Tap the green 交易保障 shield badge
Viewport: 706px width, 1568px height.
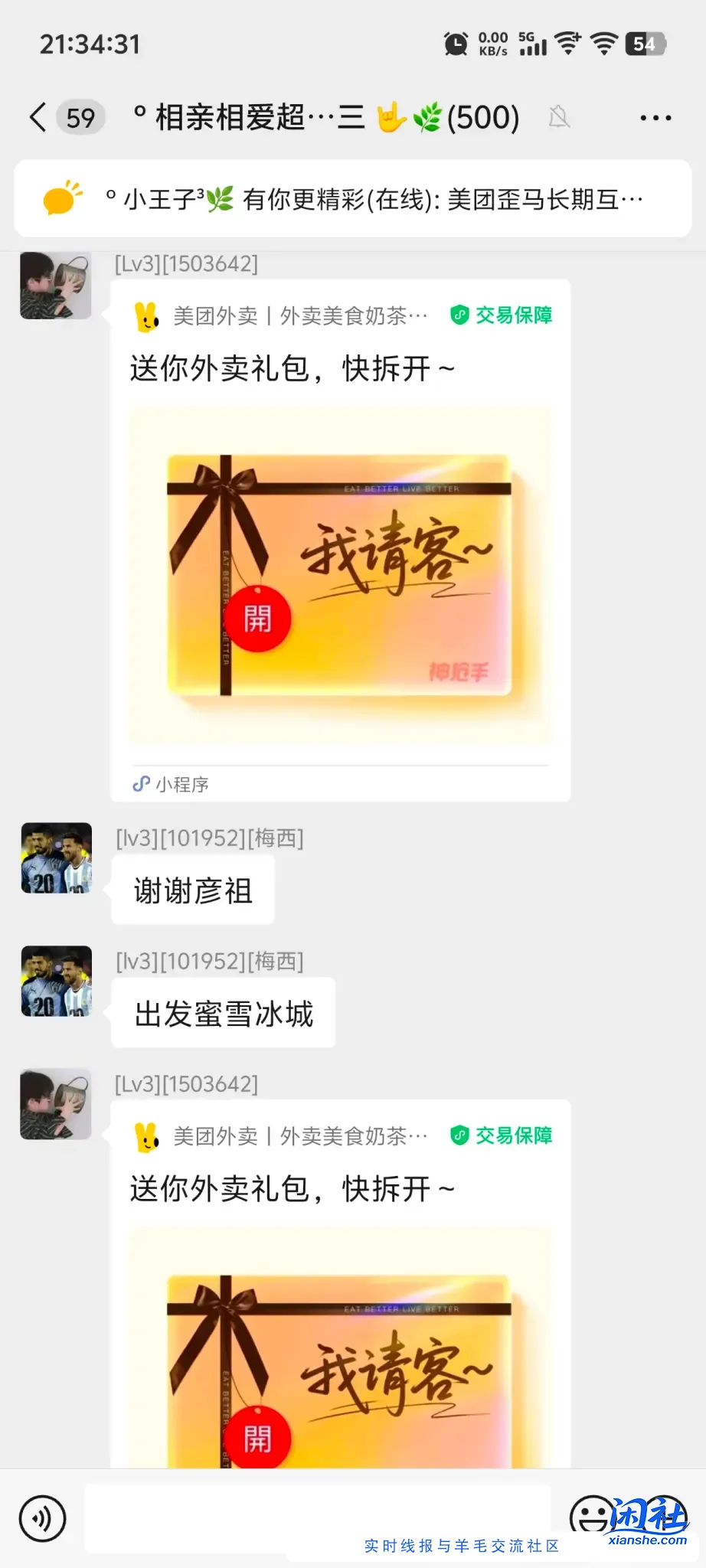tap(502, 315)
